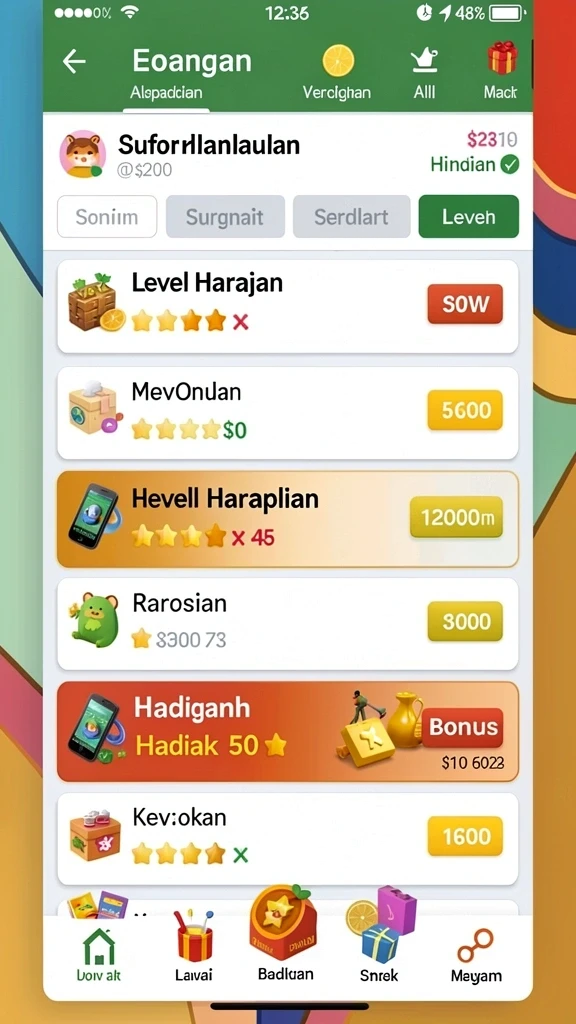Viewport: 576px width, 1024px height.
Task: Tap the 12000m button on Hevell Haraplian
Action: (456, 517)
